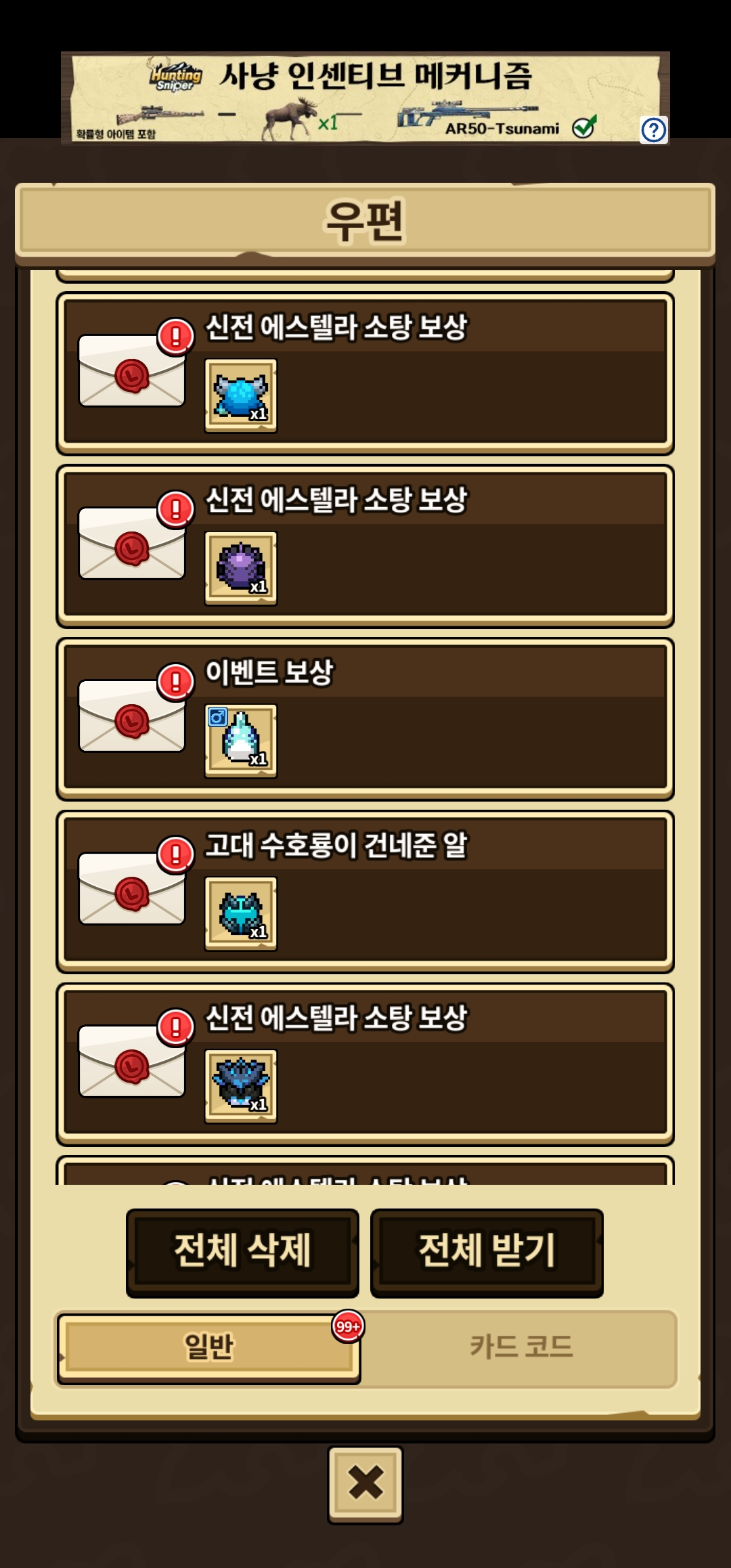Close the 우편 mailbox window
Screen dimensions: 731x1568
[365, 1484]
